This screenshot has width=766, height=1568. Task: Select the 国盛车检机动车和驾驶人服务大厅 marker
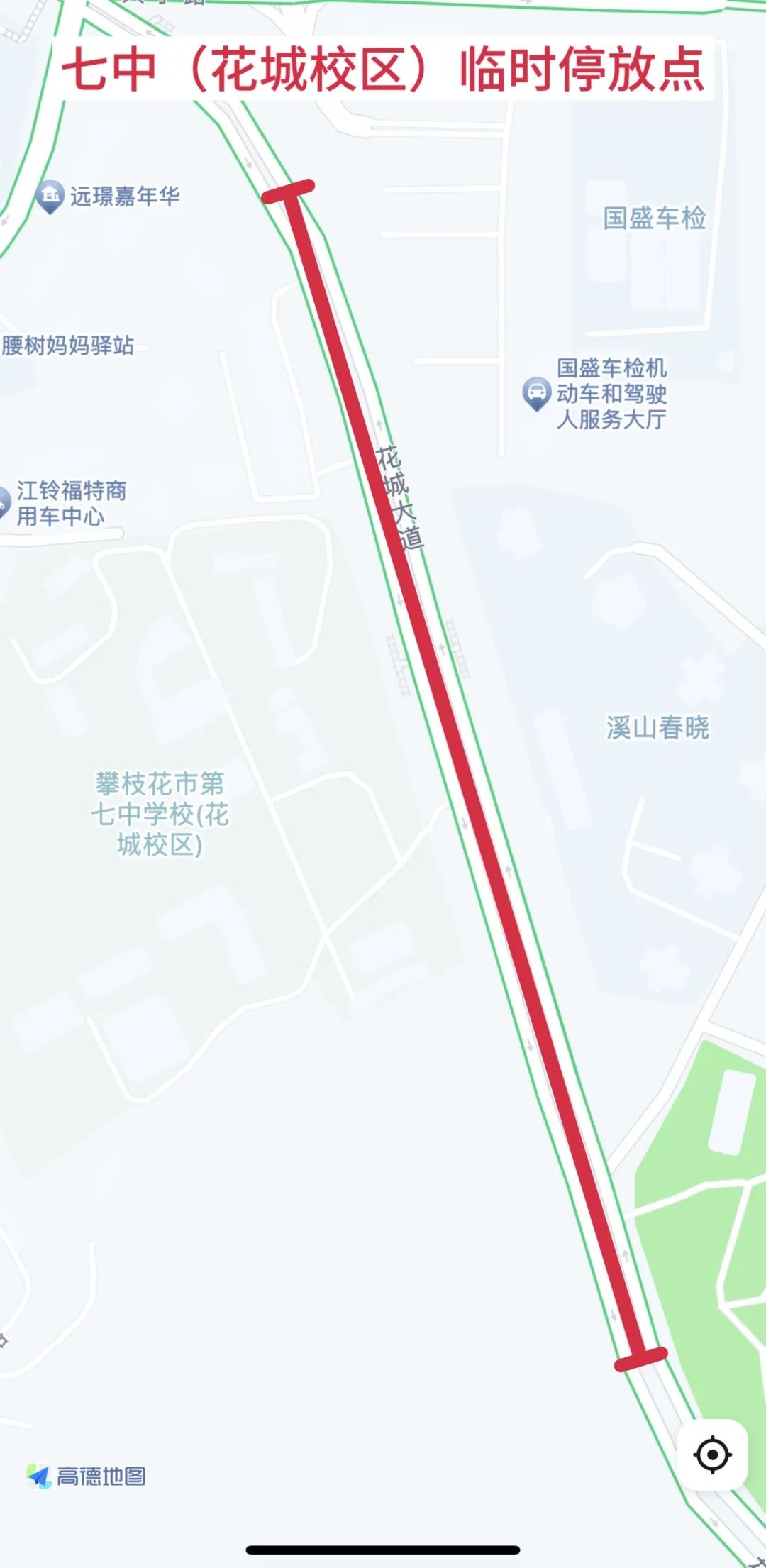pos(536,394)
